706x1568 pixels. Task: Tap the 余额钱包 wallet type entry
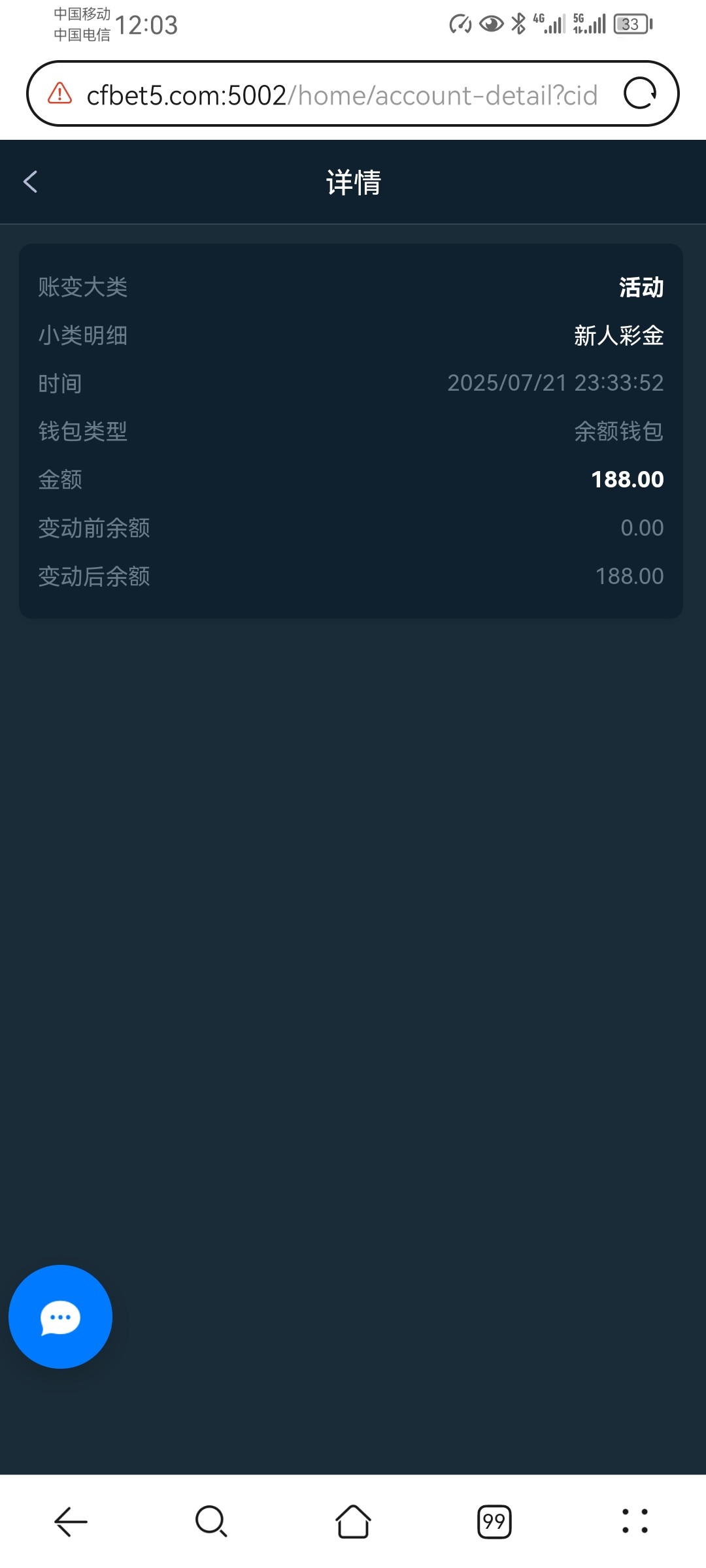pos(617,431)
